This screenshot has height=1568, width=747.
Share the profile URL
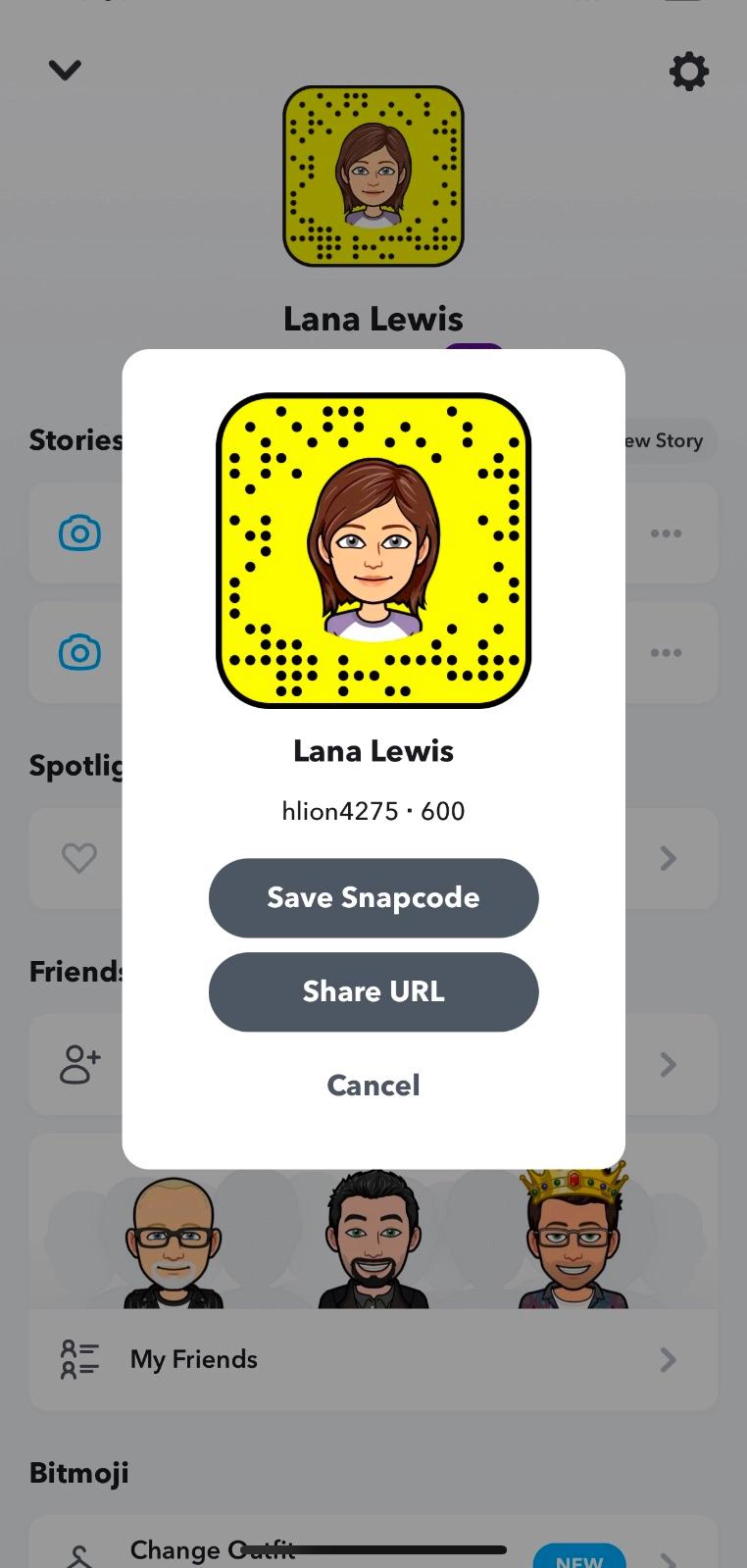tap(373, 991)
